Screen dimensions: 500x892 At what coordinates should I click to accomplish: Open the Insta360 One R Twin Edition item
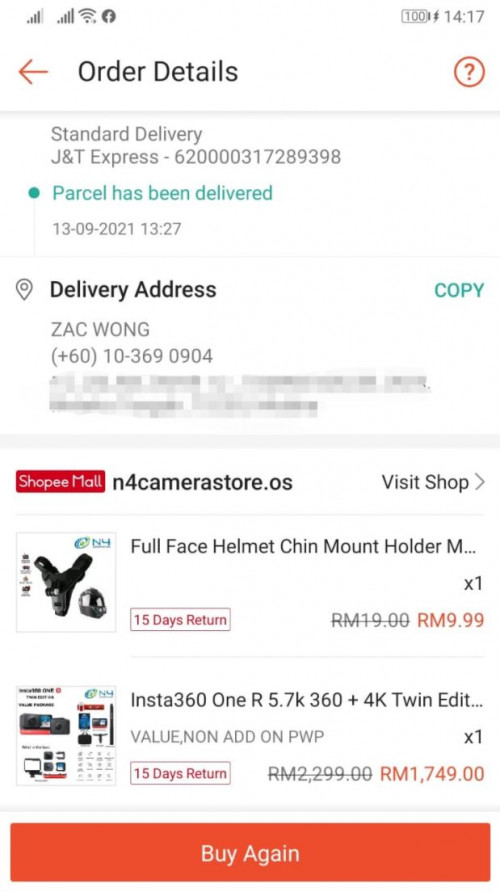click(x=250, y=736)
